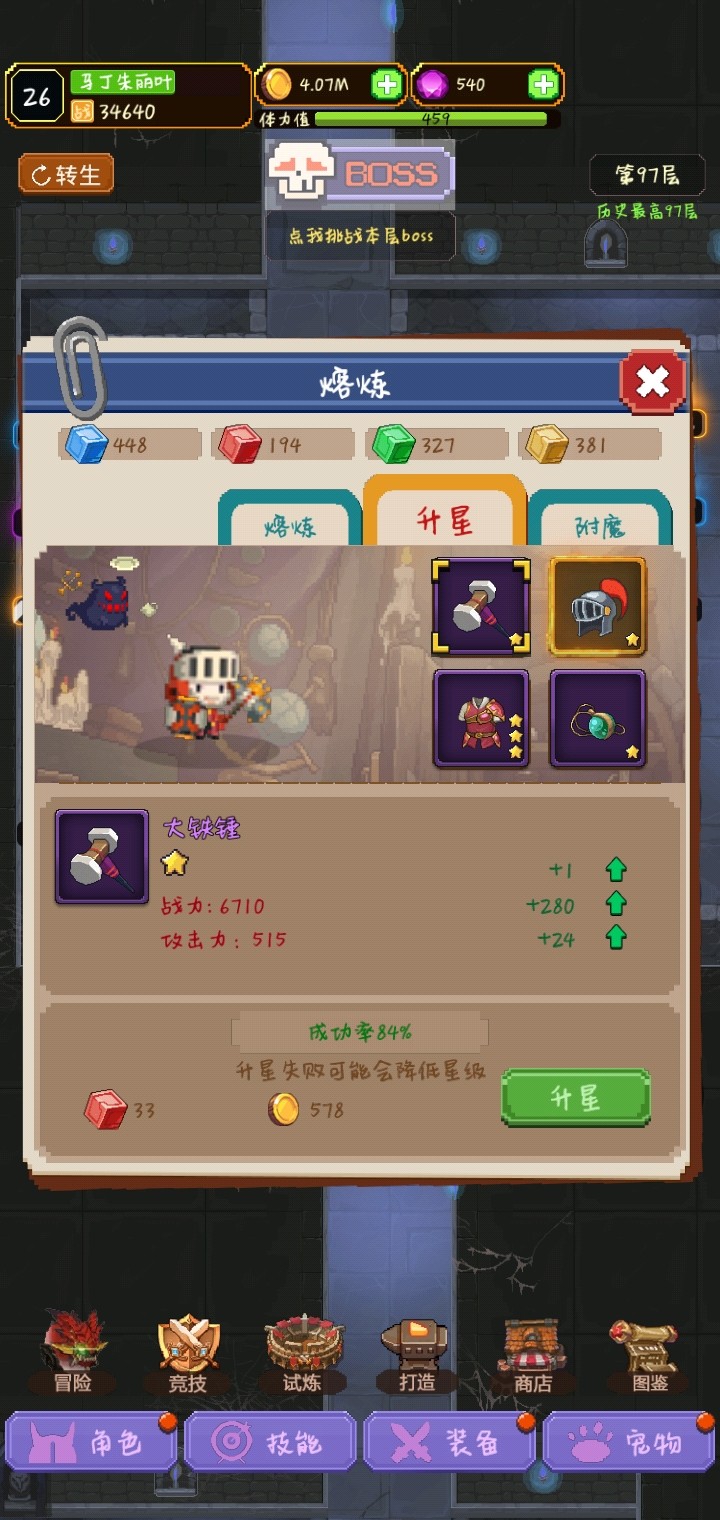Open 商店 shop
This screenshot has height=1520, width=720.
pyautogui.click(x=532, y=1352)
